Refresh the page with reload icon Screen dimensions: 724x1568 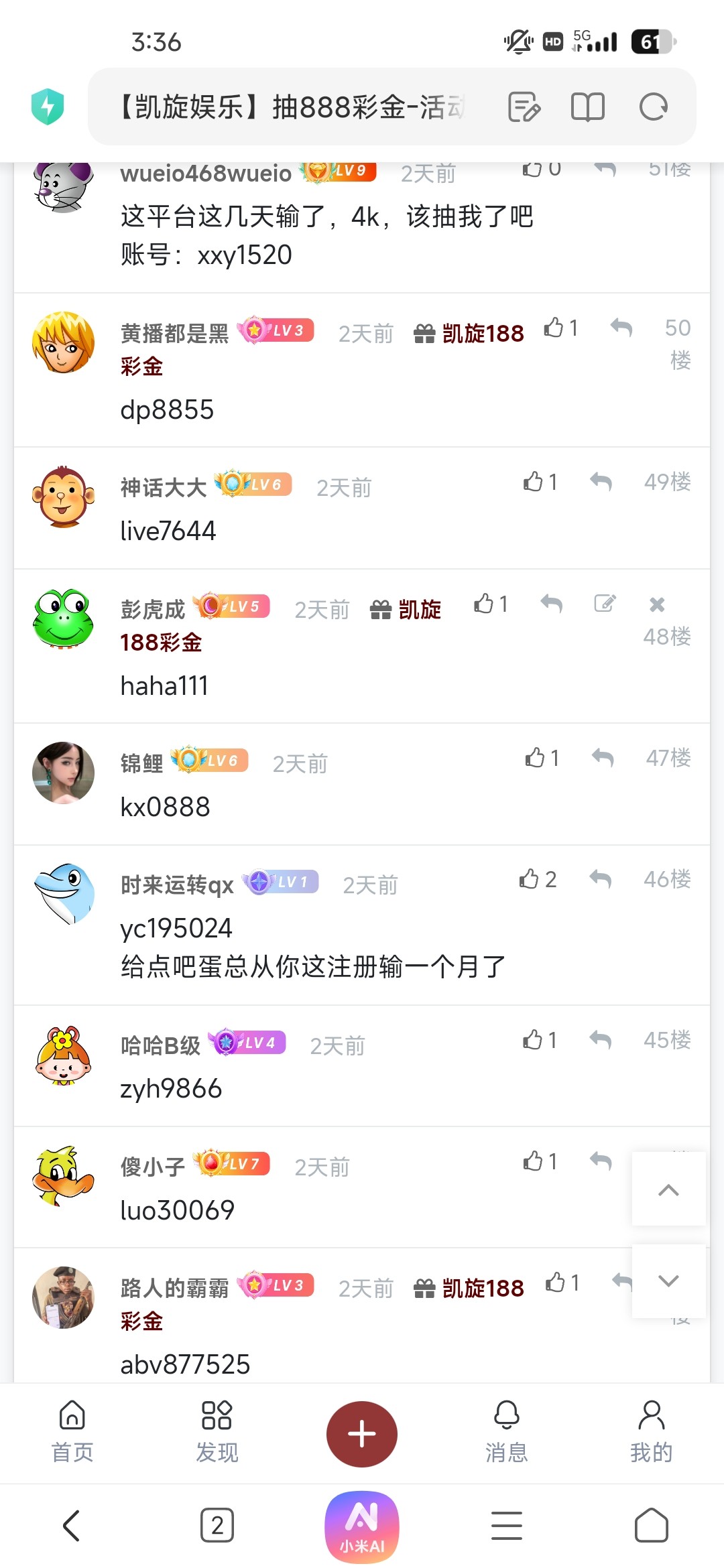(x=652, y=106)
